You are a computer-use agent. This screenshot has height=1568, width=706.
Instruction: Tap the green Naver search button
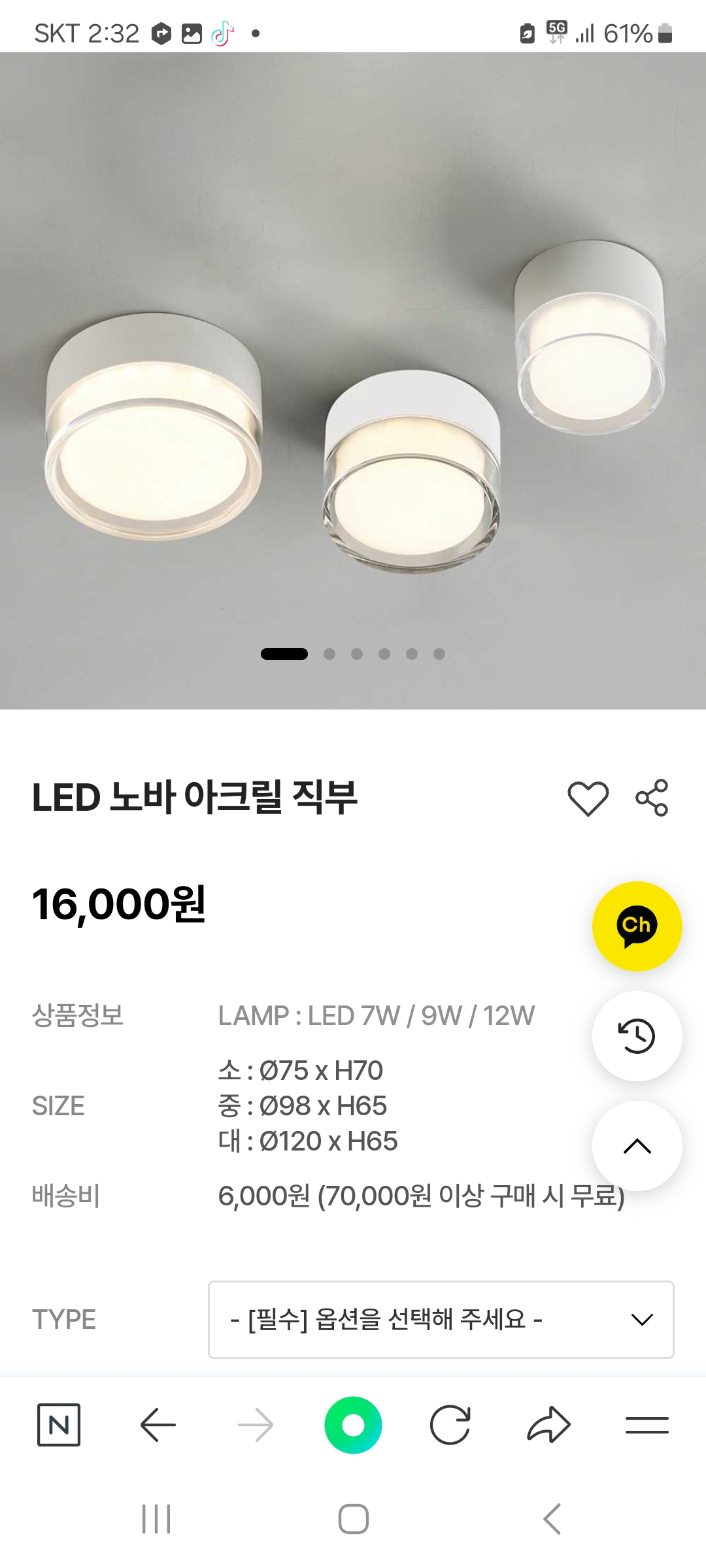click(x=353, y=1424)
